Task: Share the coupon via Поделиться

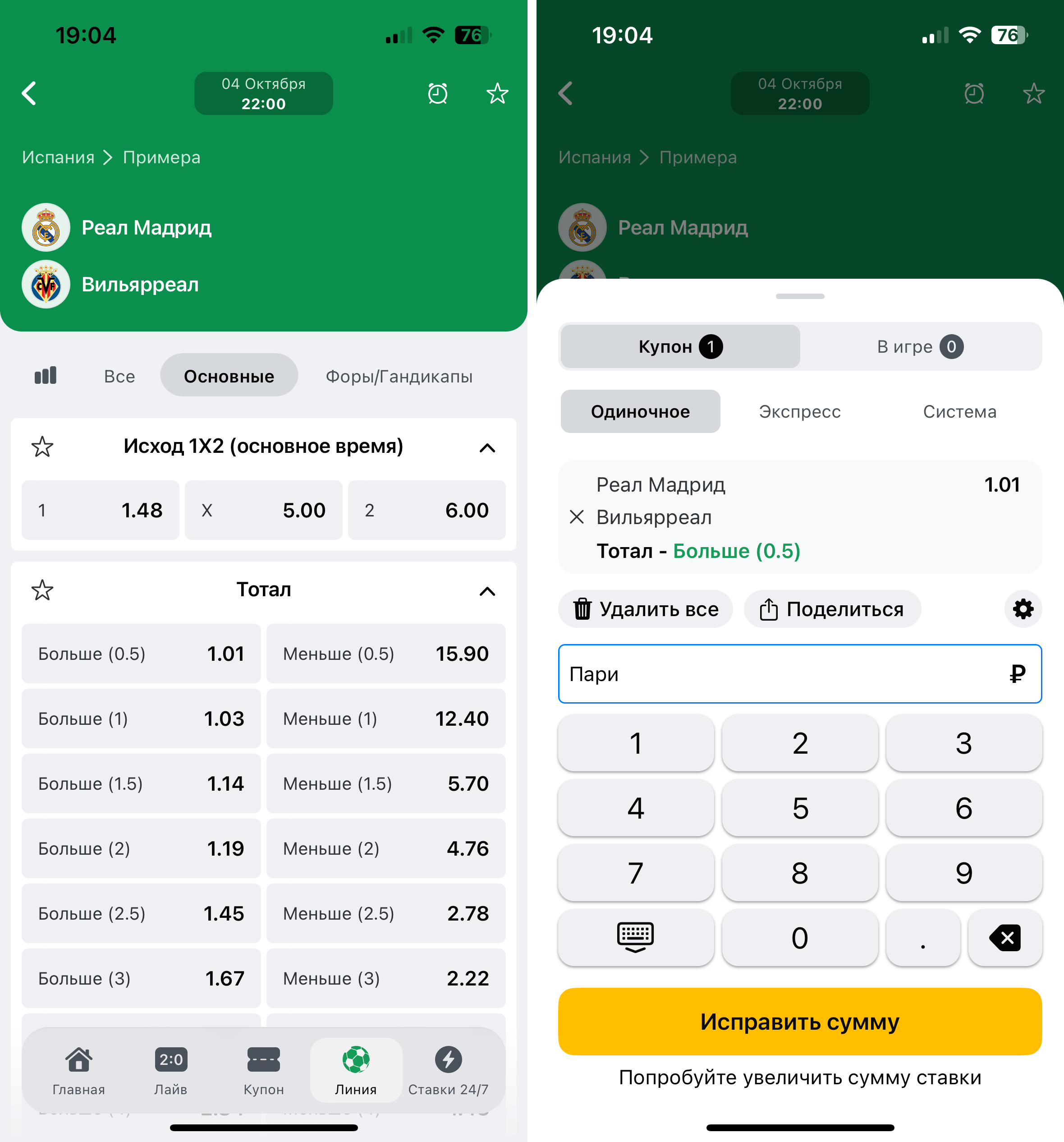Action: pos(832,609)
